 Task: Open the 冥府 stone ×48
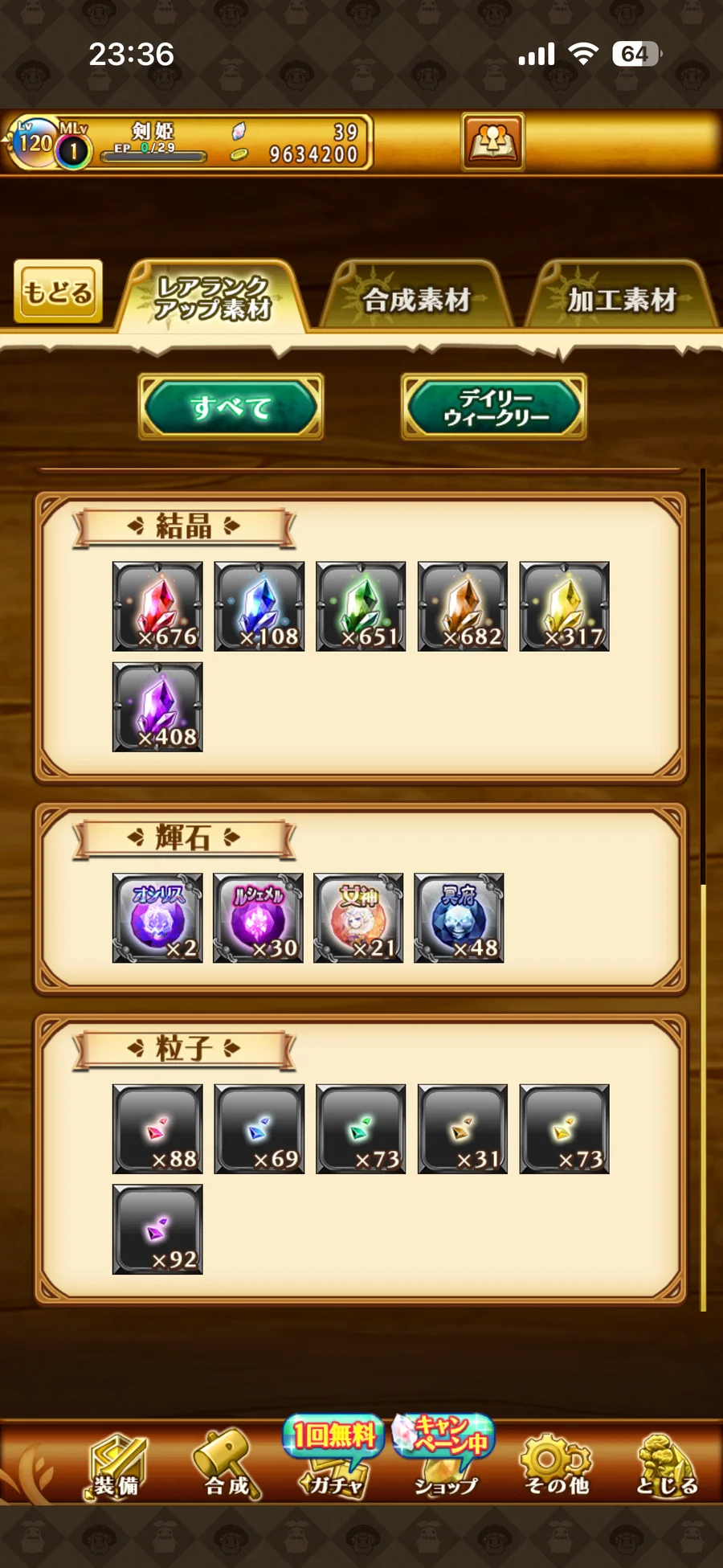click(459, 918)
